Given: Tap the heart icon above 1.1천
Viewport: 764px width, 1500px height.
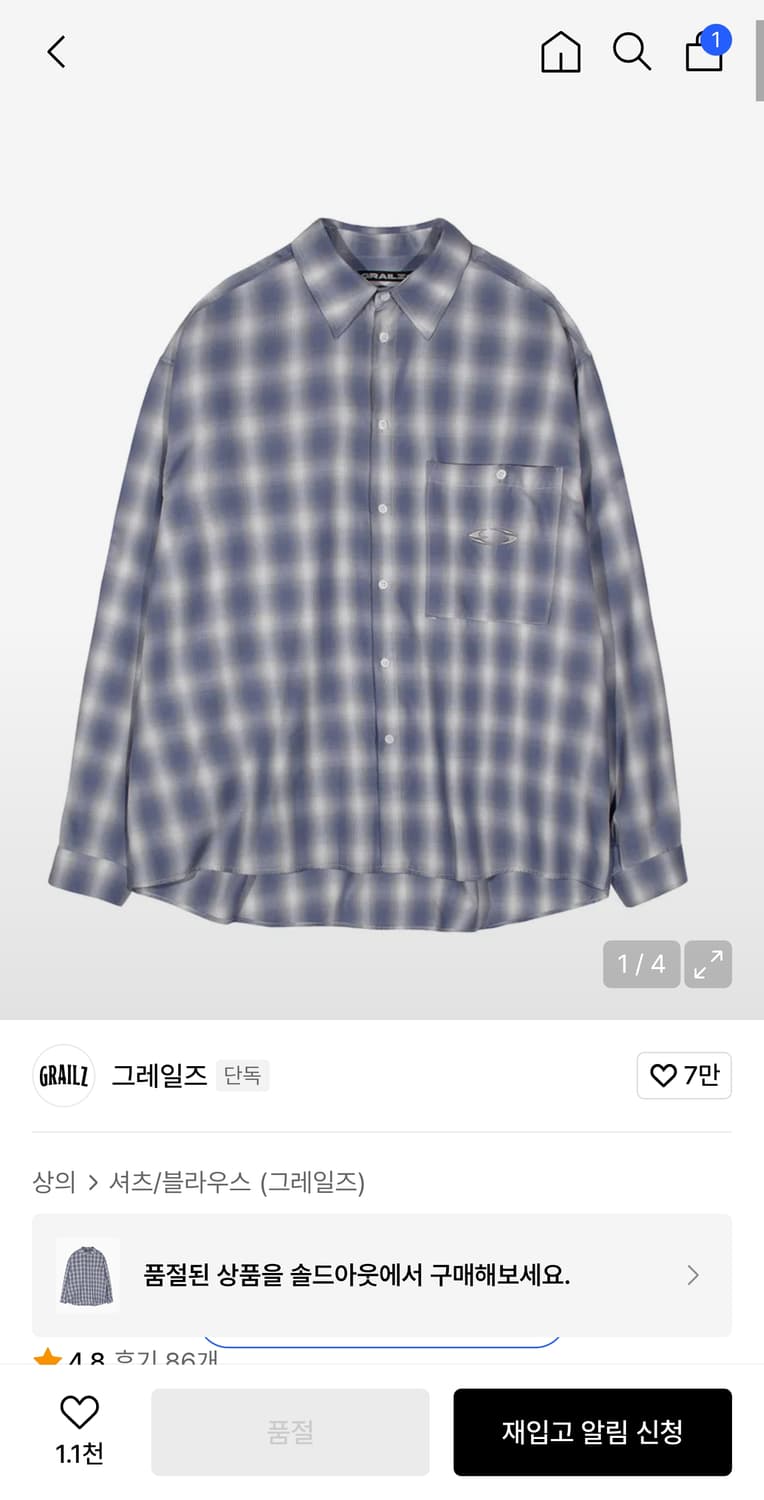Looking at the screenshot, I should (x=79, y=1414).
